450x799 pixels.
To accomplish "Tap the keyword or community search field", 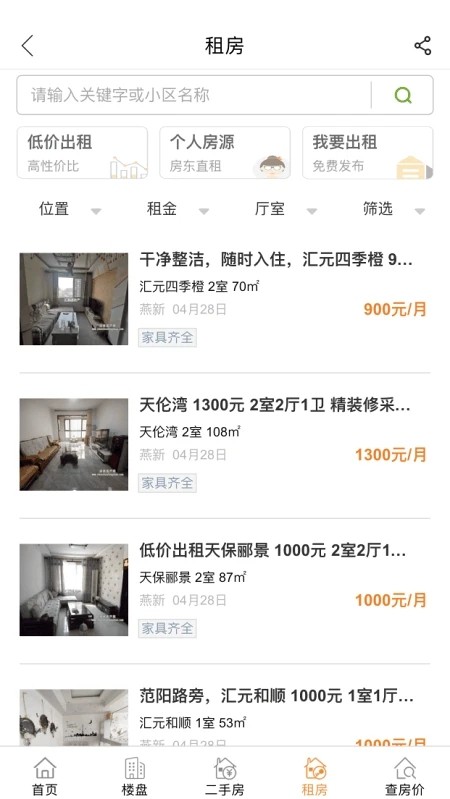I will pos(194,95).
